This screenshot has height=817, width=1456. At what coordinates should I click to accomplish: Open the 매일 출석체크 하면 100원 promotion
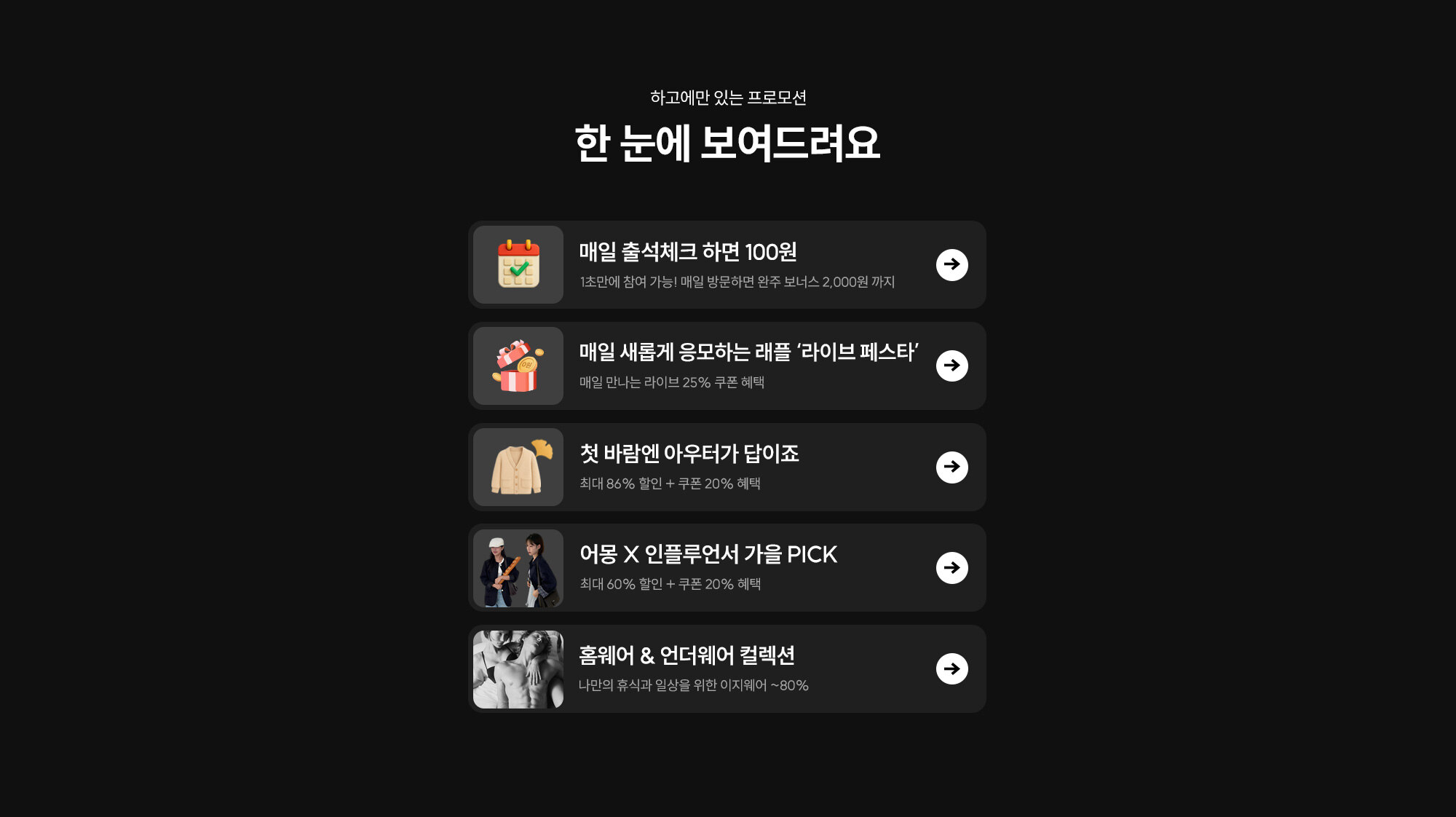tap(727, 265)
